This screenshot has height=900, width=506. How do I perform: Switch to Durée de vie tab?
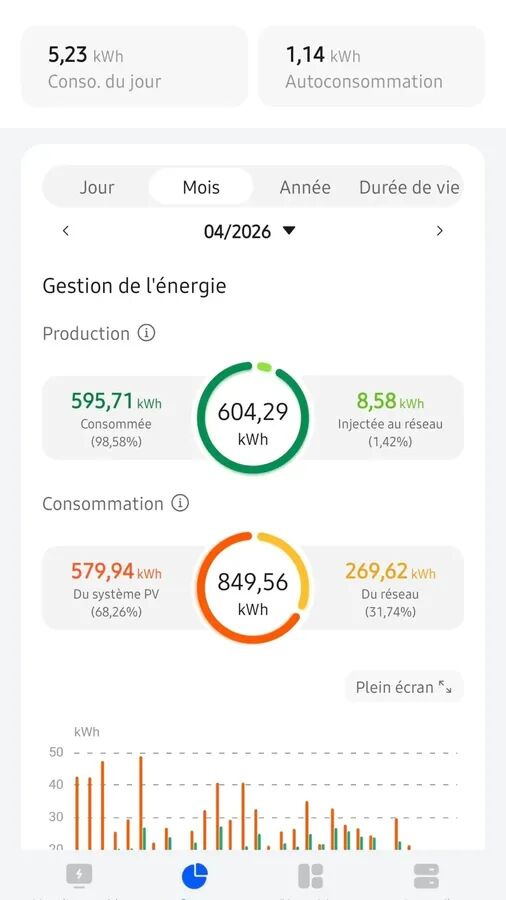tap(409, 187)
